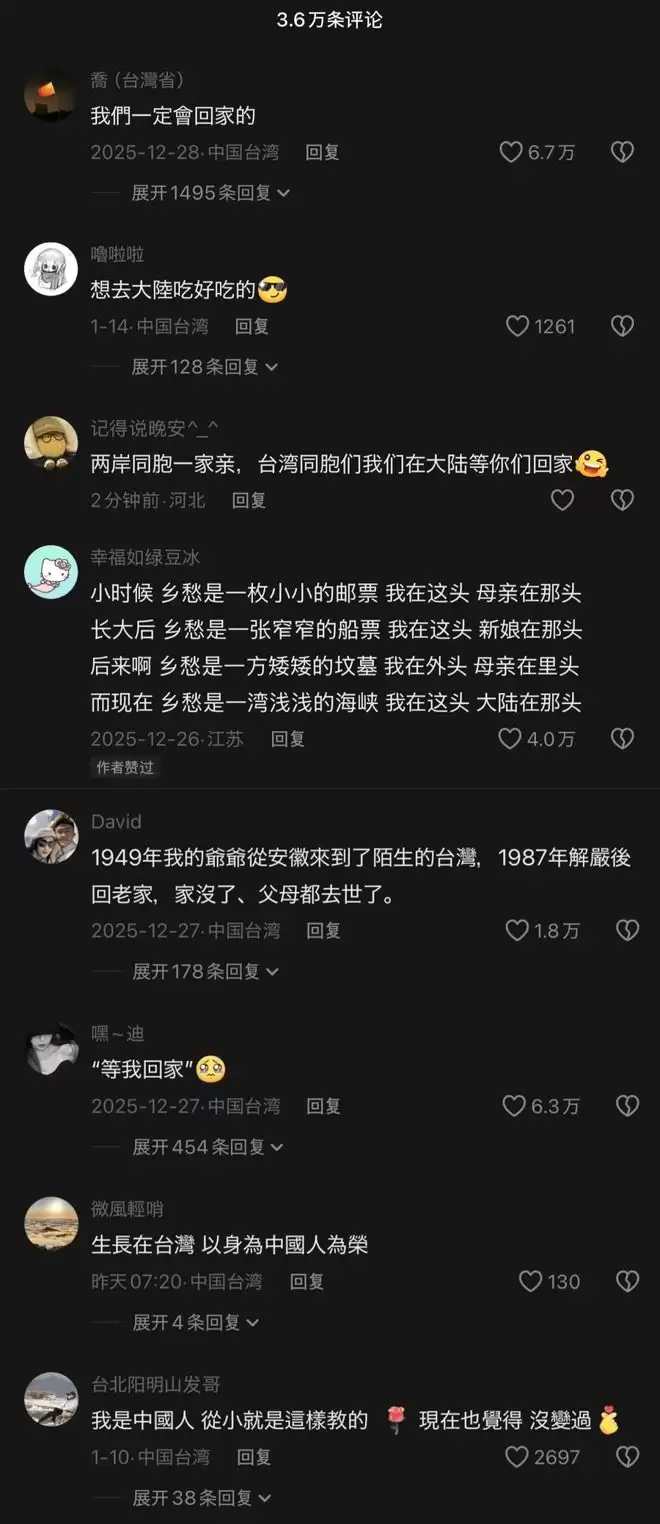Viewport: 660px width, 1524px height.
Task: Dislike 嘿~迪's comment
Action: click(626, 1106)
